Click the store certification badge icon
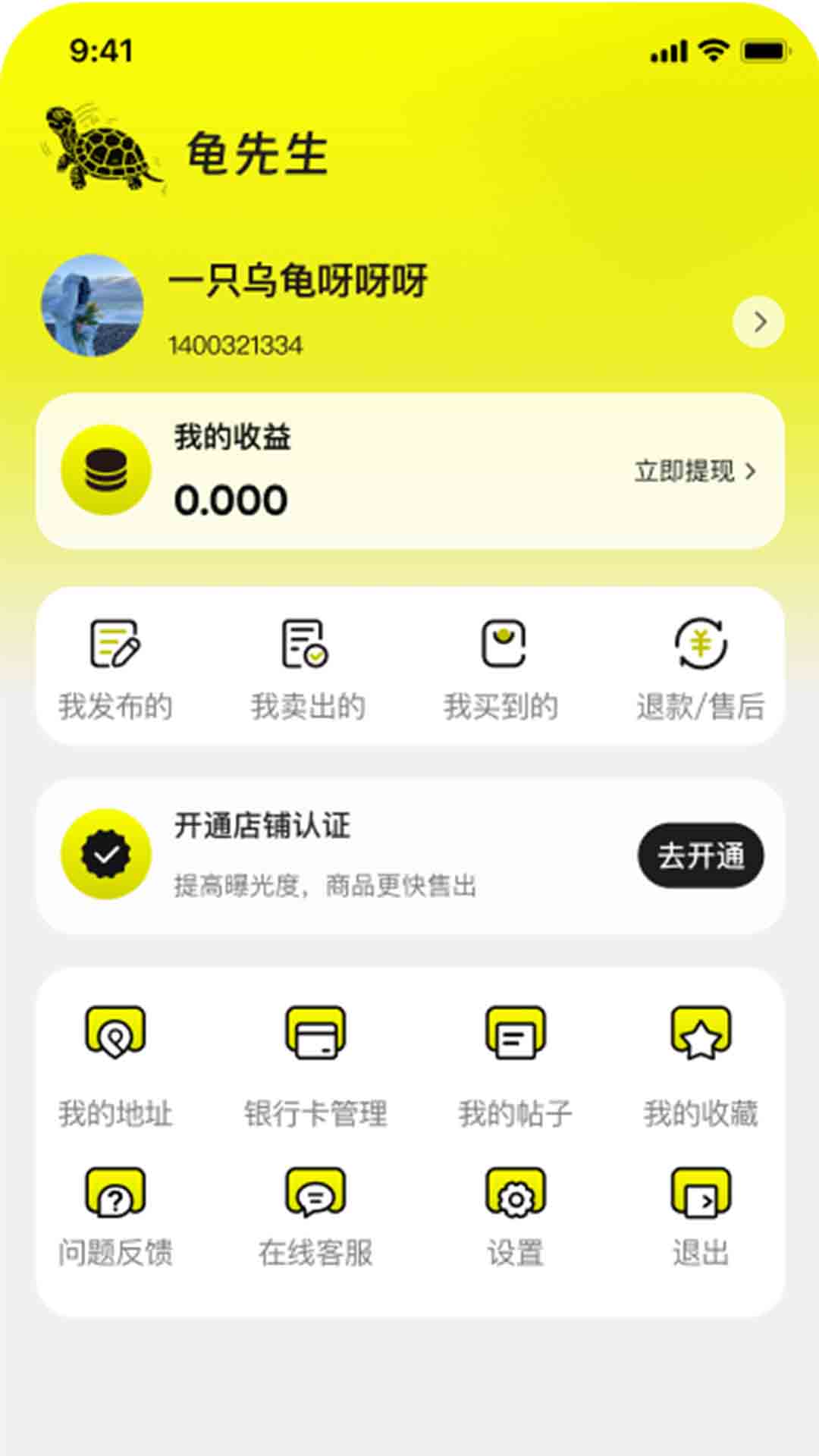819x1456 pixels. coord(105,855)
